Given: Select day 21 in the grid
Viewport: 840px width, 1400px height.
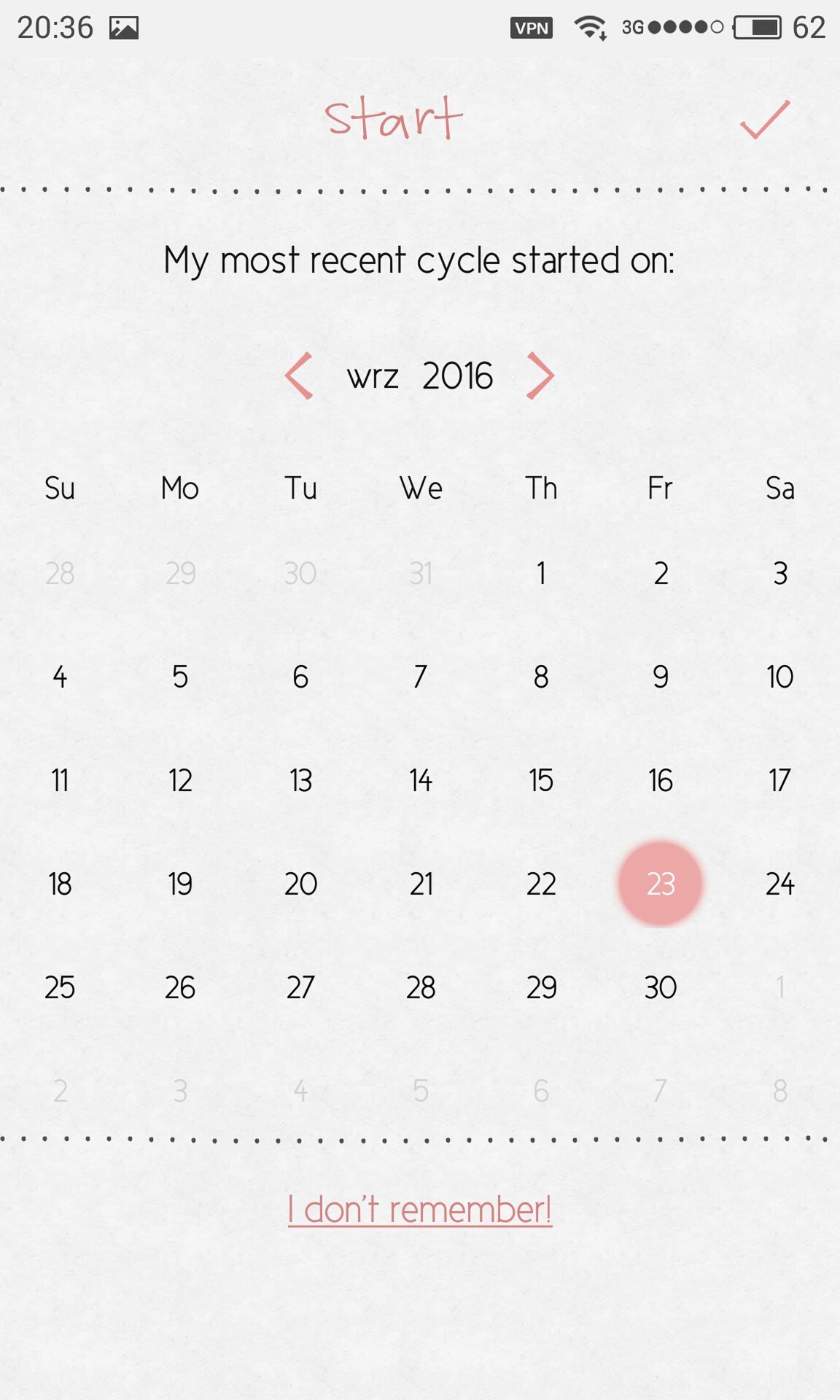Looking at the screenshot, I should [x=421, y=884].
